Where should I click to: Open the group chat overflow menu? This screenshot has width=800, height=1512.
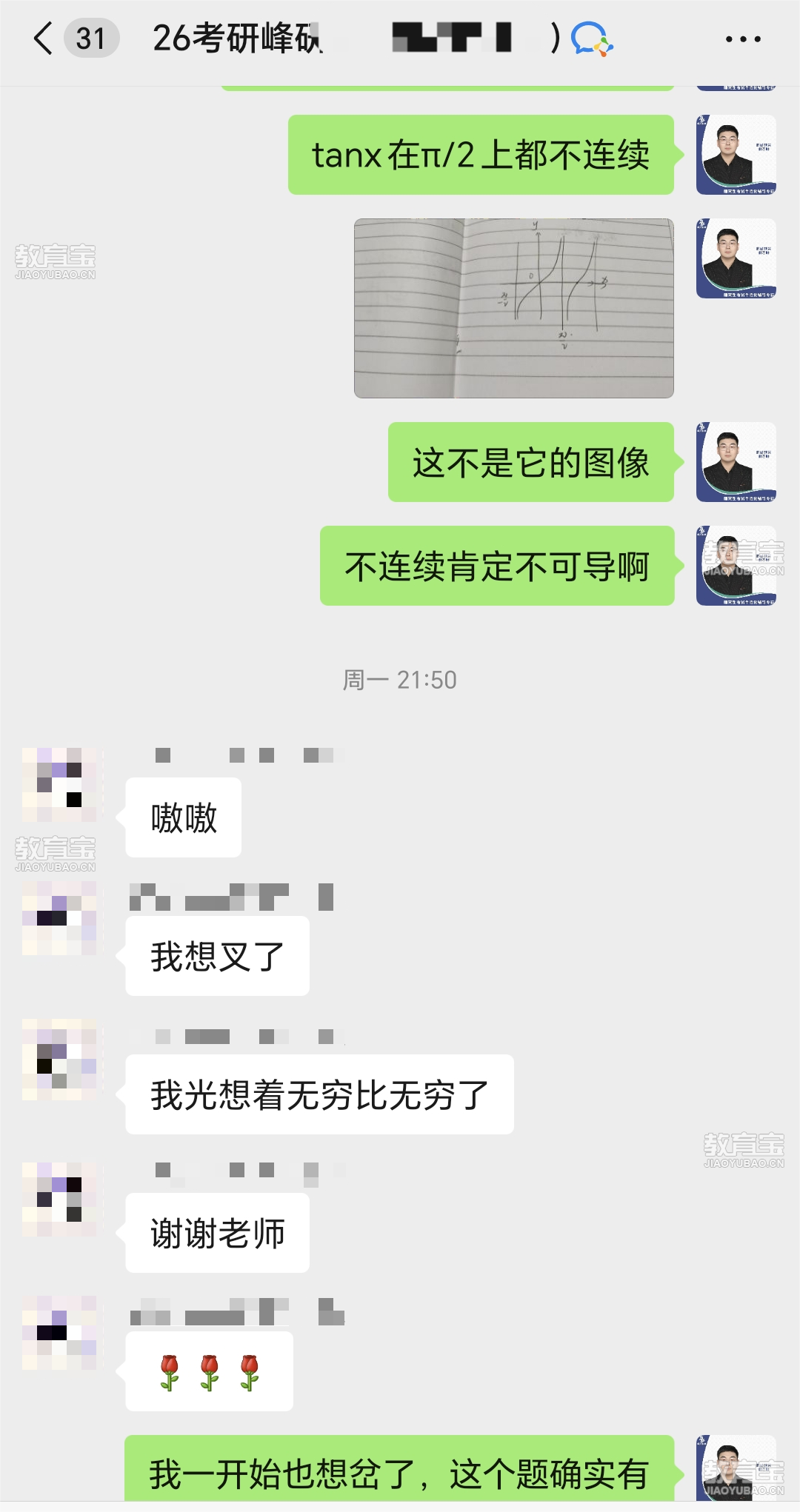pyautogui.click(x=742, y=39)
